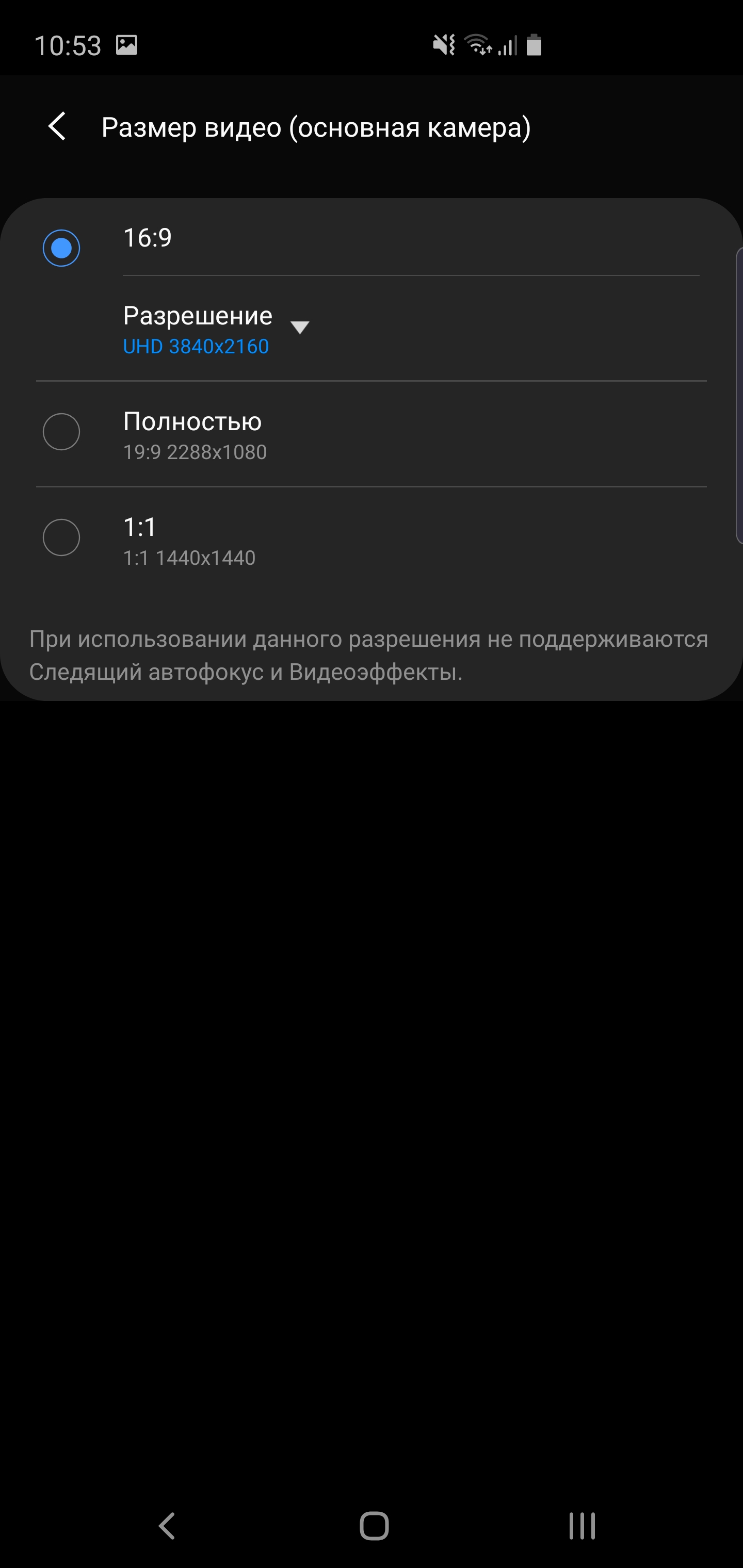Image resolution: width=743 pixels, height=1568 pixels.
Task: Select the 1:1 1440x1440 video size
Action: (x=61, y=537)
